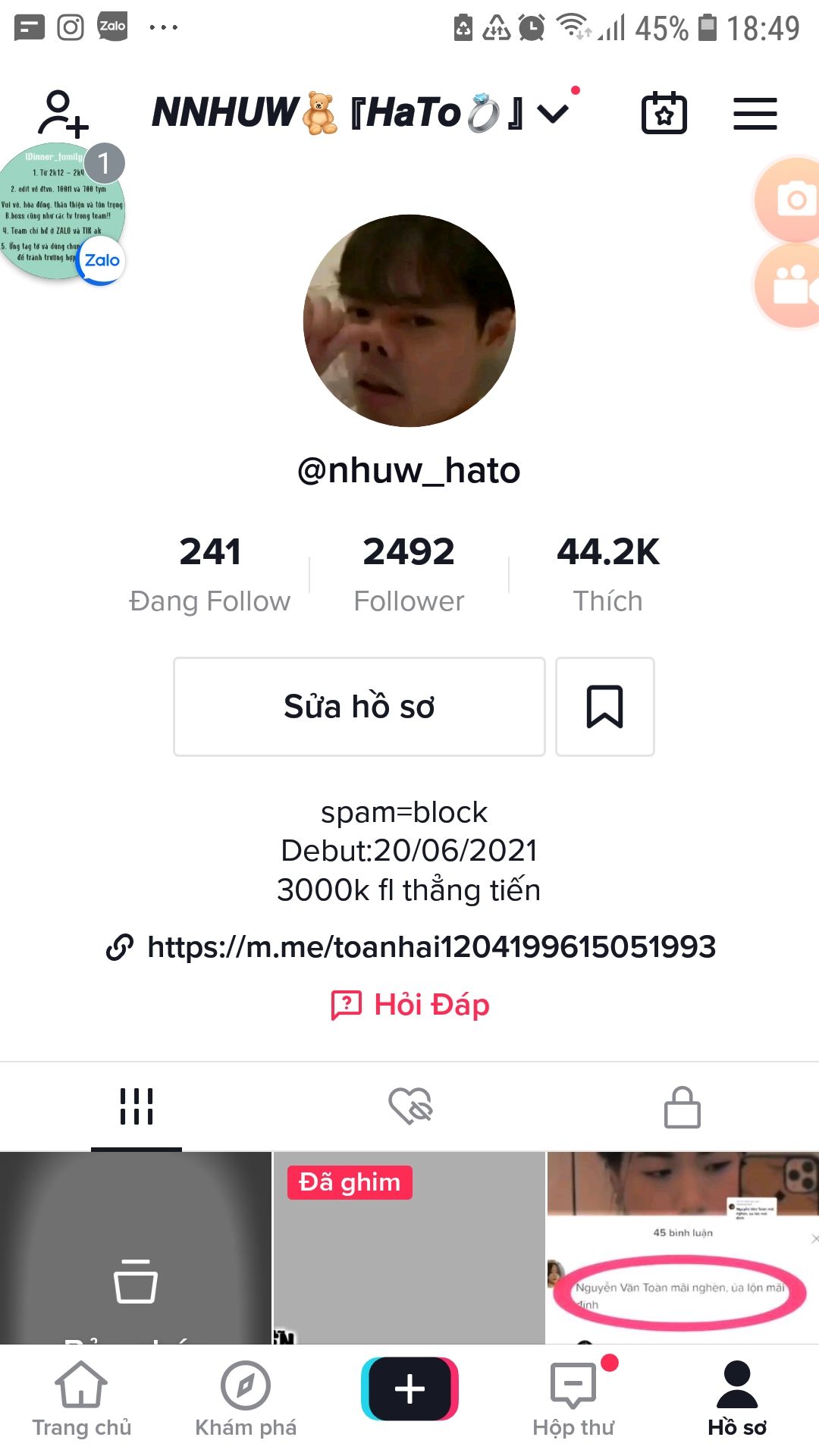This screenshot has width=819, height=1456.
Task: Switch to the videos grid tab
Action: tap(136, 1106)
